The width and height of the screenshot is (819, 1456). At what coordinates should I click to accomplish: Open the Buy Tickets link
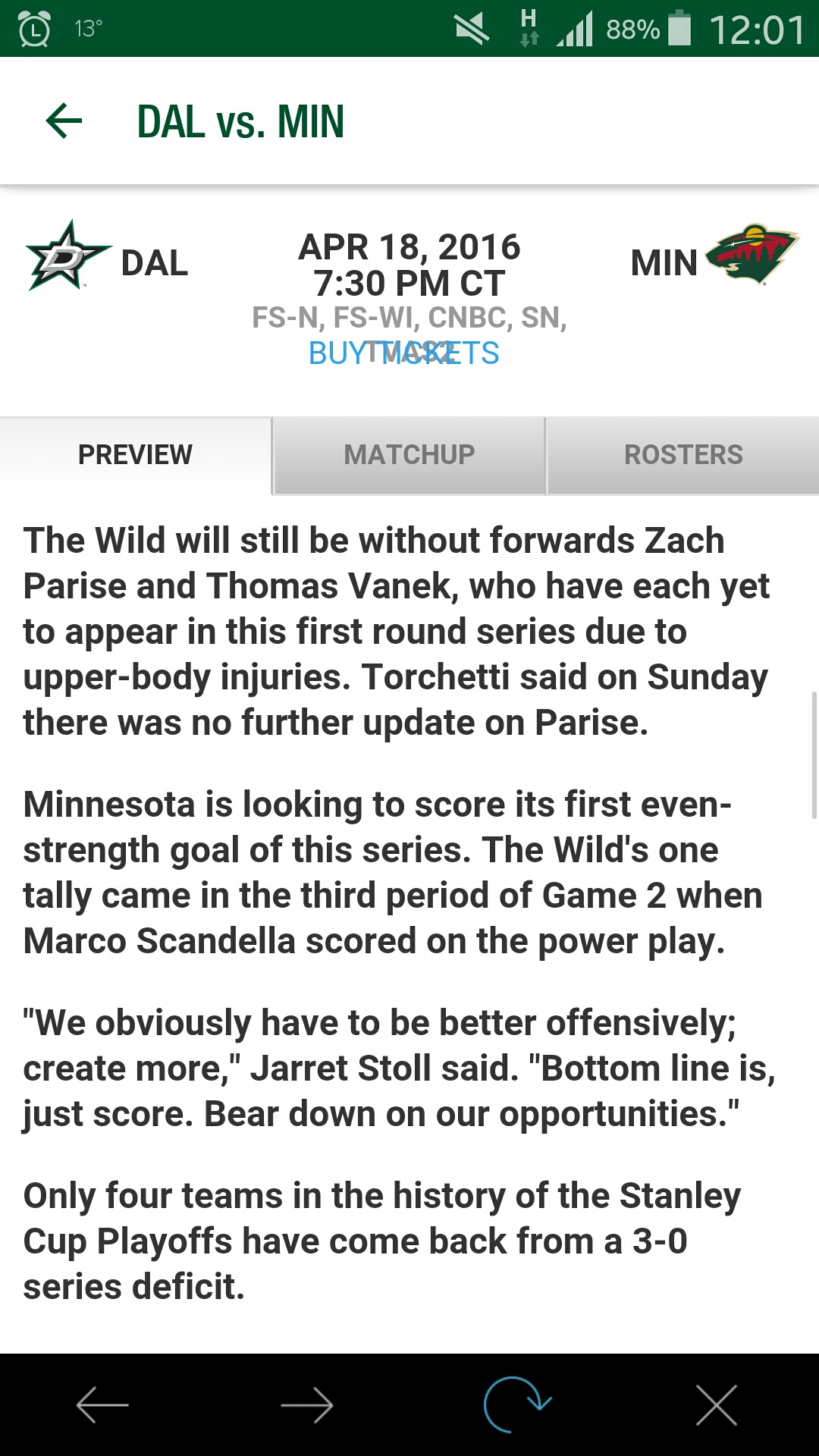[403, 353]
